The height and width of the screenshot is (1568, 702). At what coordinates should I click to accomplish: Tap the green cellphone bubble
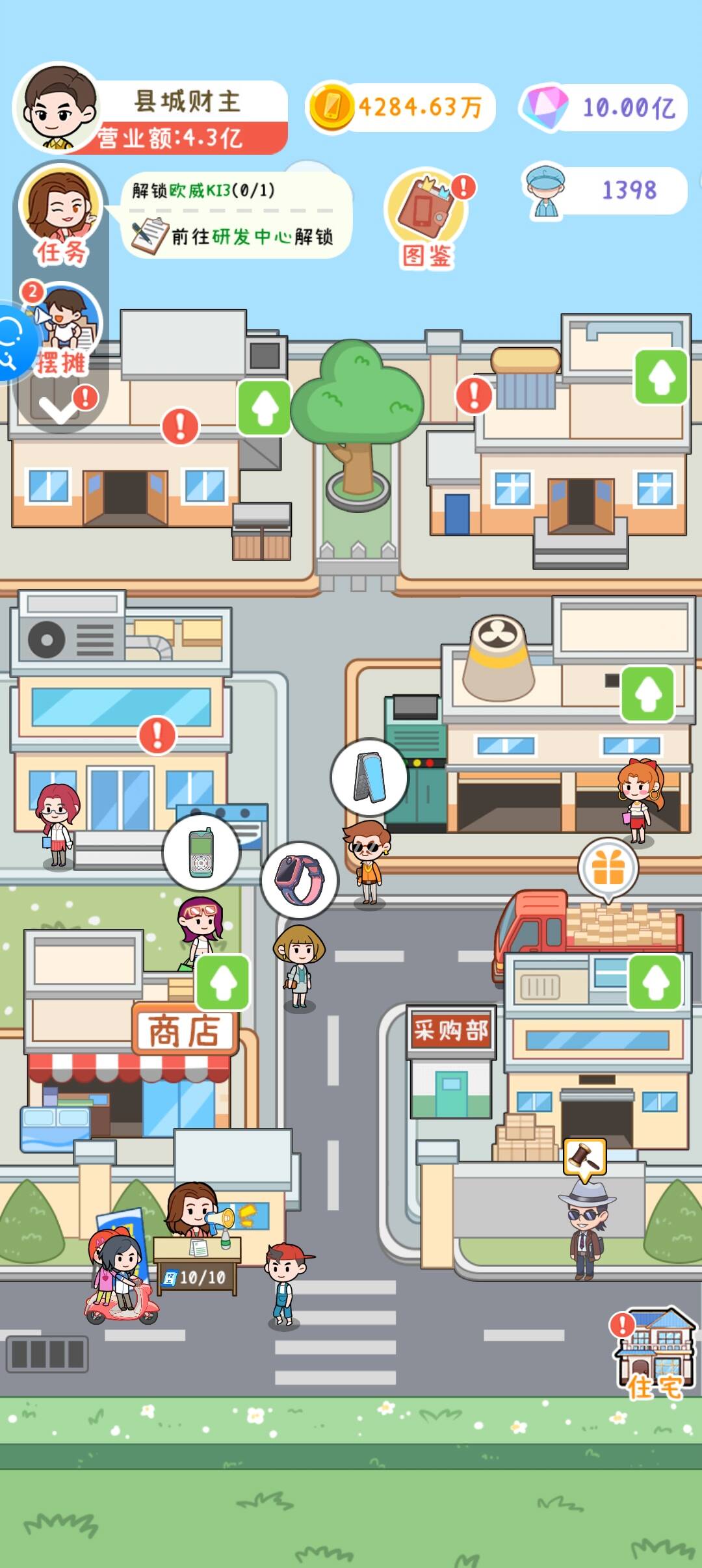click(201, 852)
